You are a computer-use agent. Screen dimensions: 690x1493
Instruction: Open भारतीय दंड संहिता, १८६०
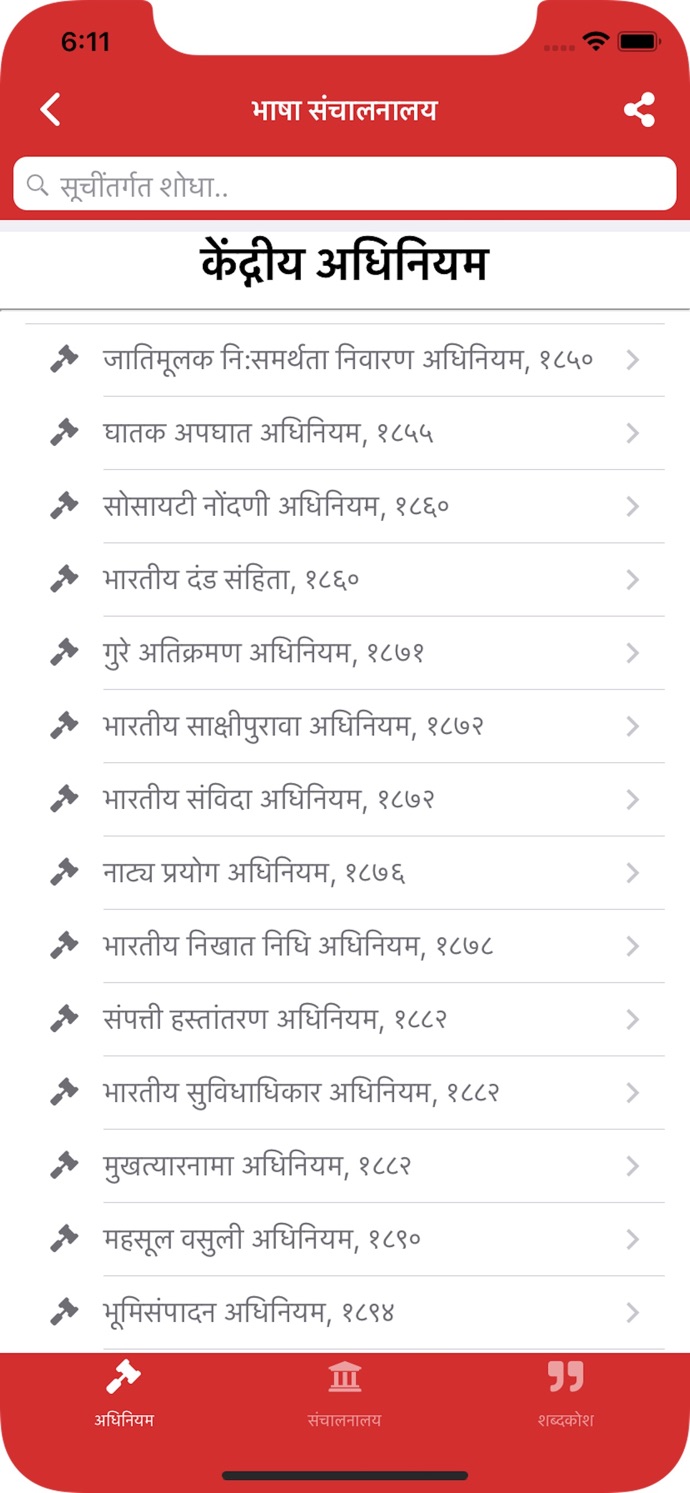pos(345,580)
